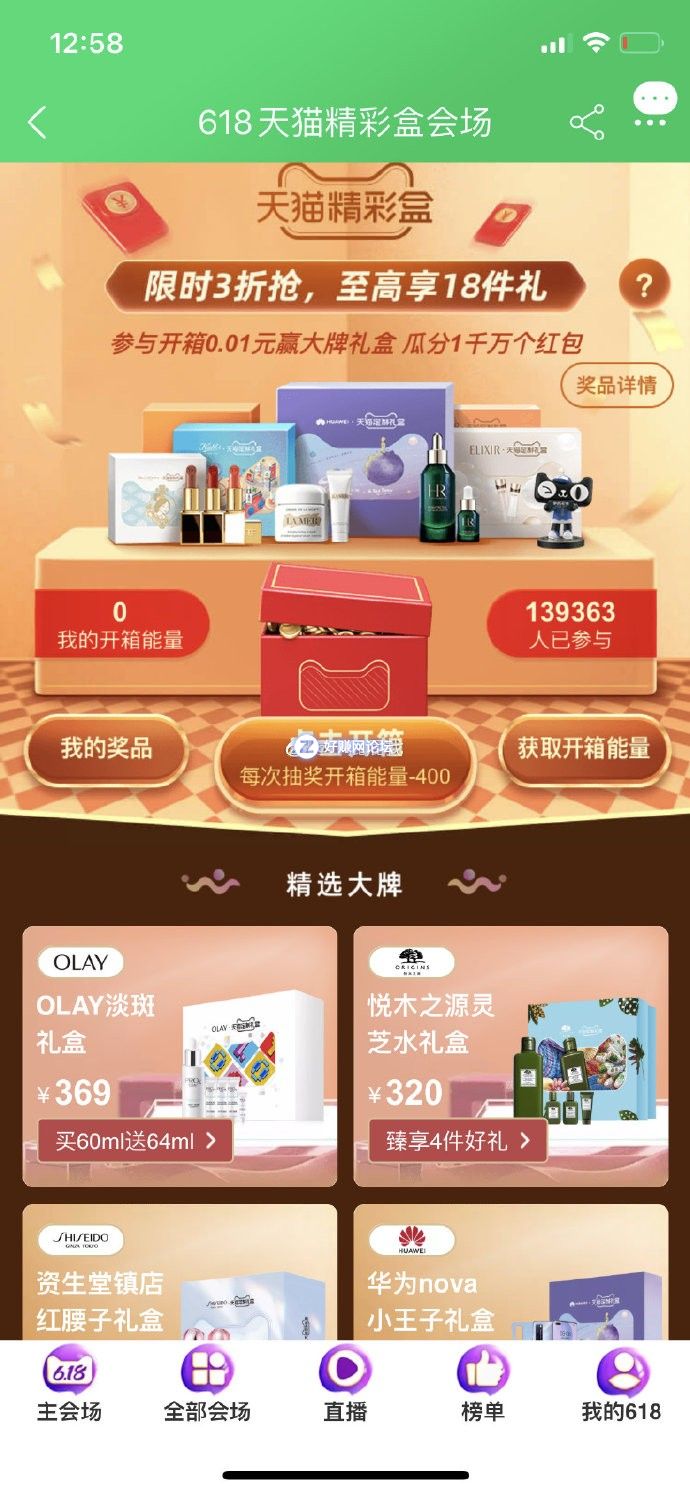Tap 获取开箱能量
The image size is (690, 1494).
click(x=583, y=749)
